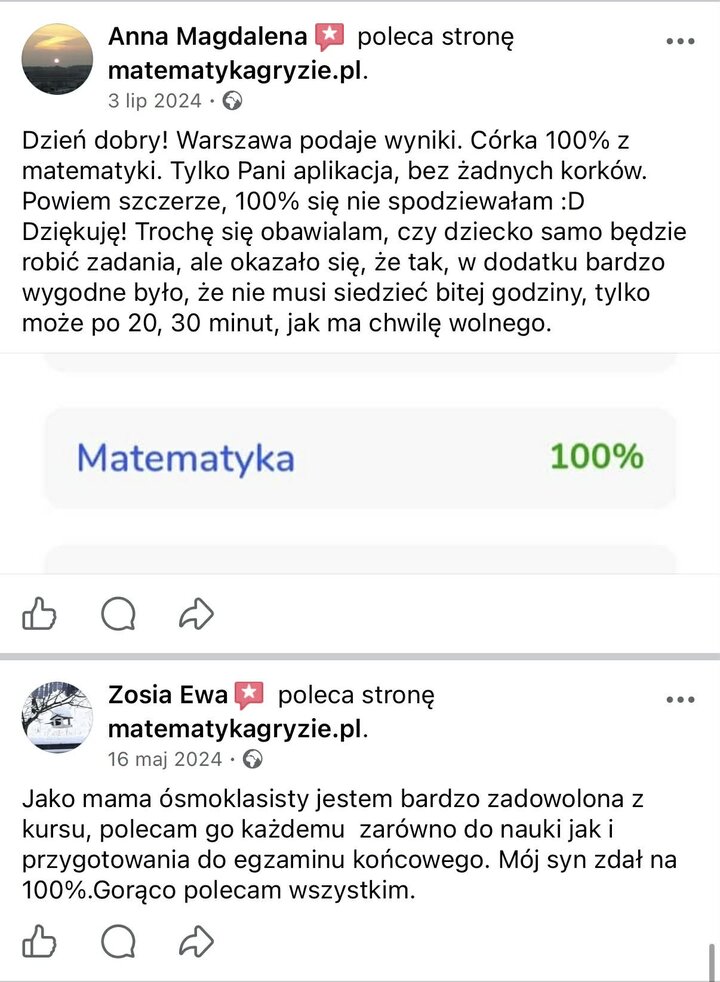
Task: View Zosia Ewa's profile picture
Action: coord(57,717)
